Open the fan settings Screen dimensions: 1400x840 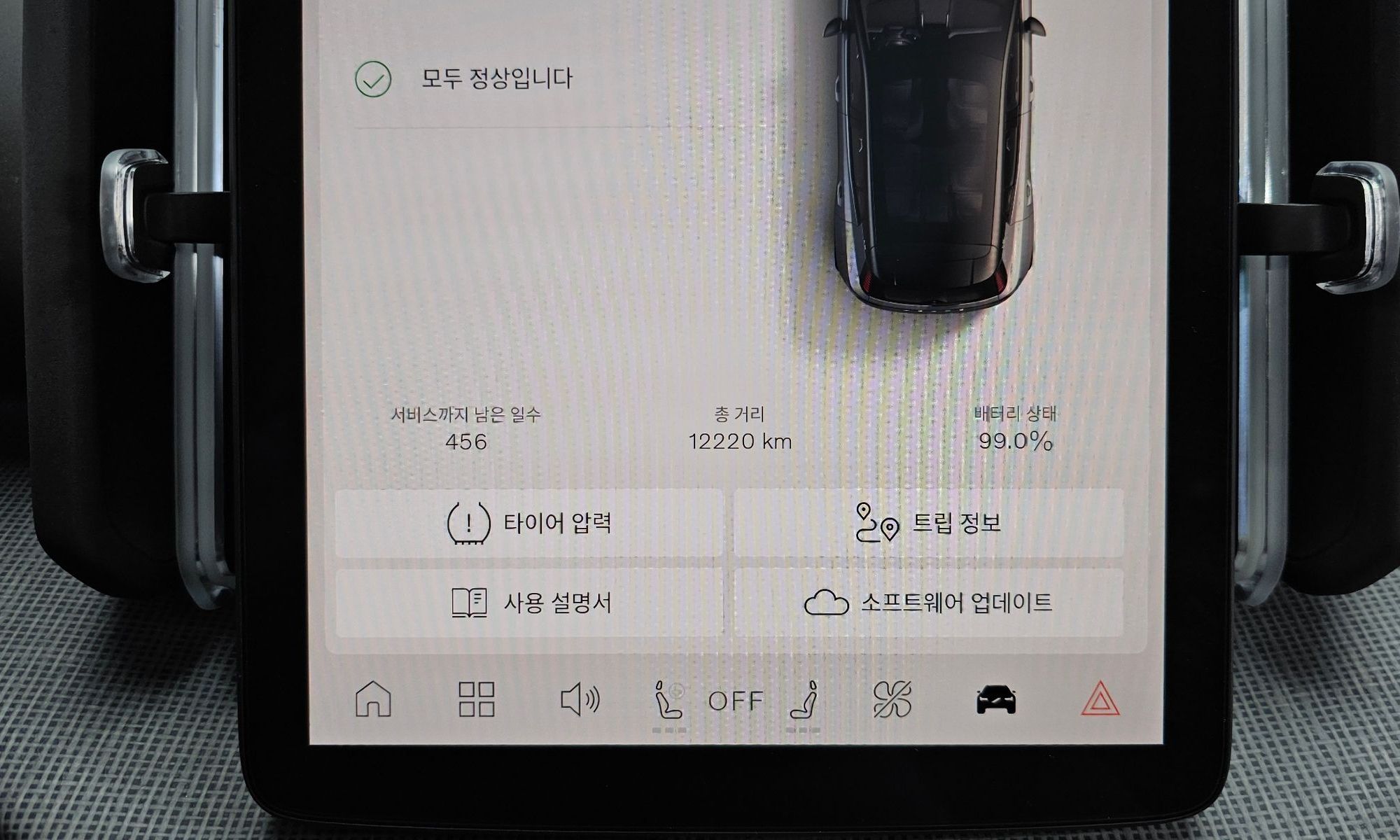click(x=892, y=699)
